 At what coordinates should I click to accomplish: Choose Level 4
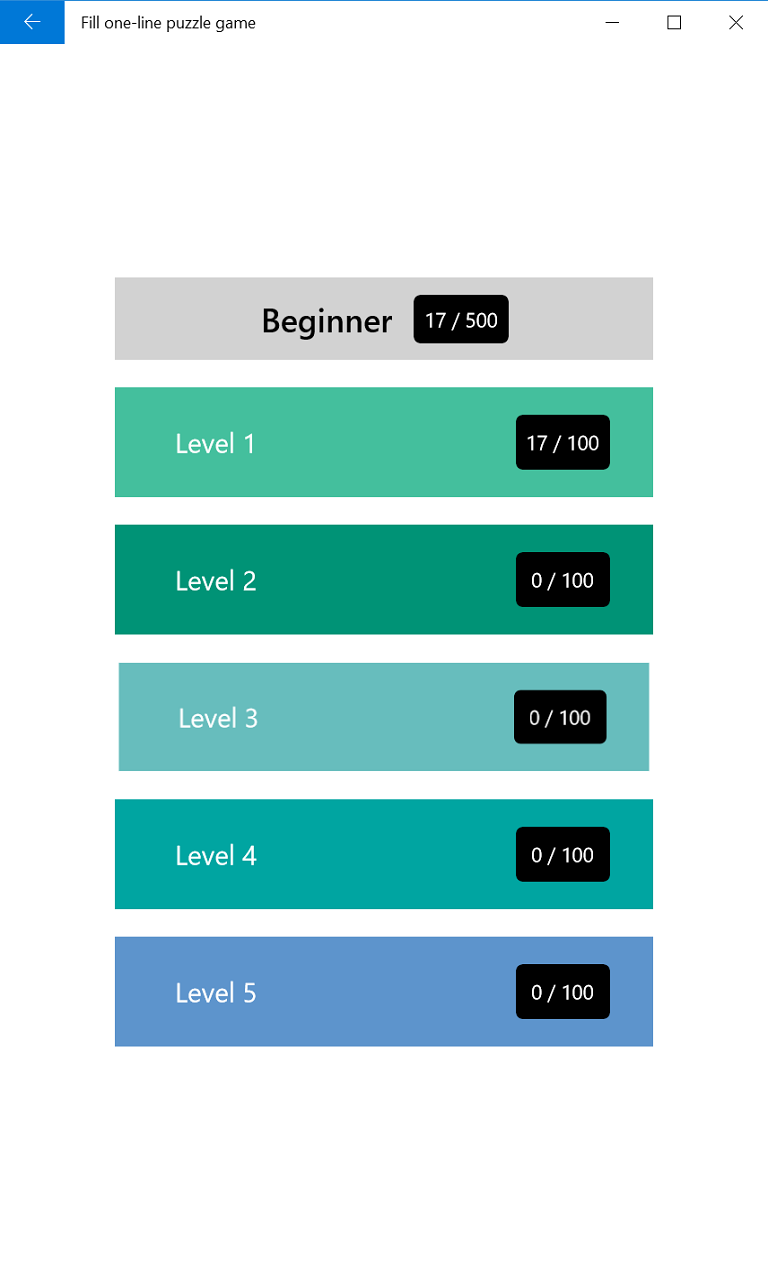pos(383,854)
